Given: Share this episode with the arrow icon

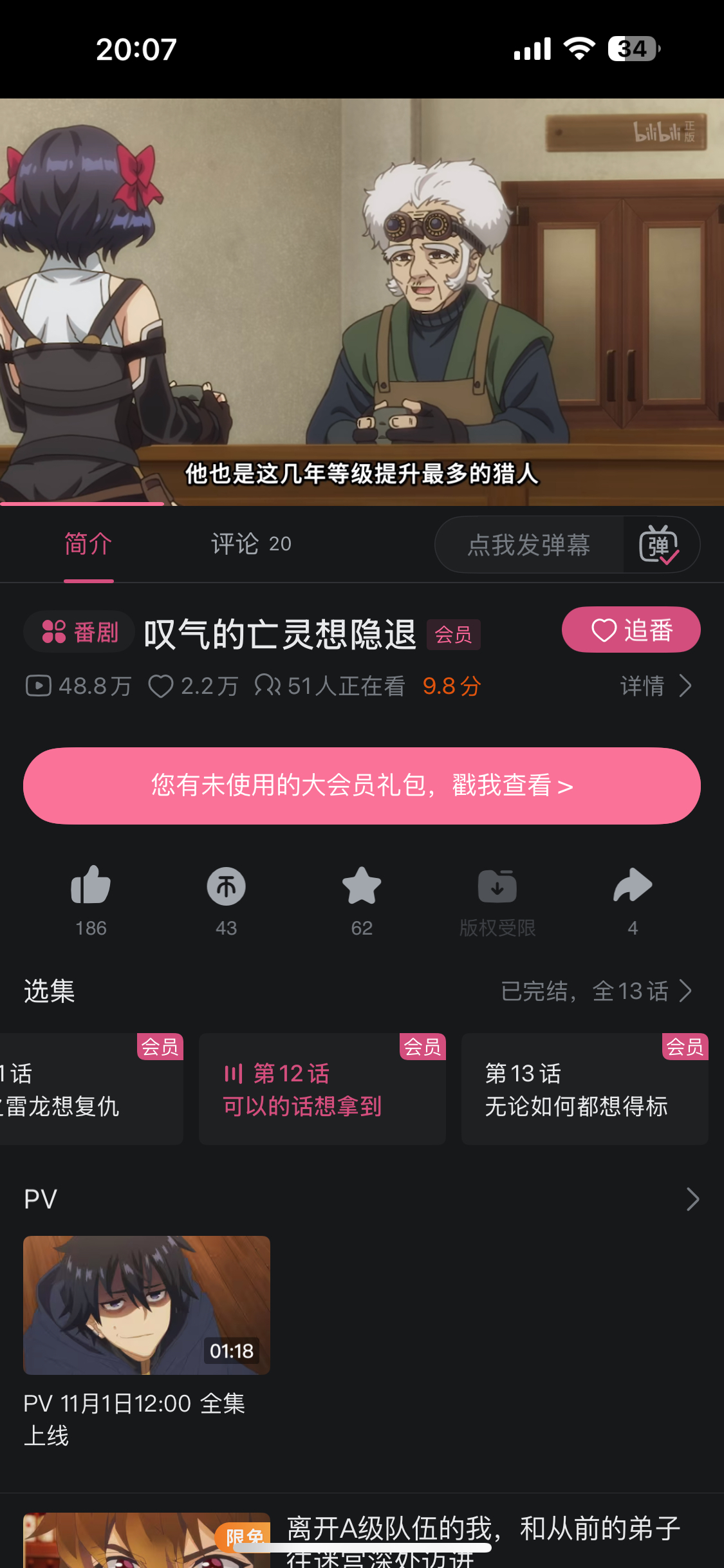Looking at the screenshot, I should 633,887.
